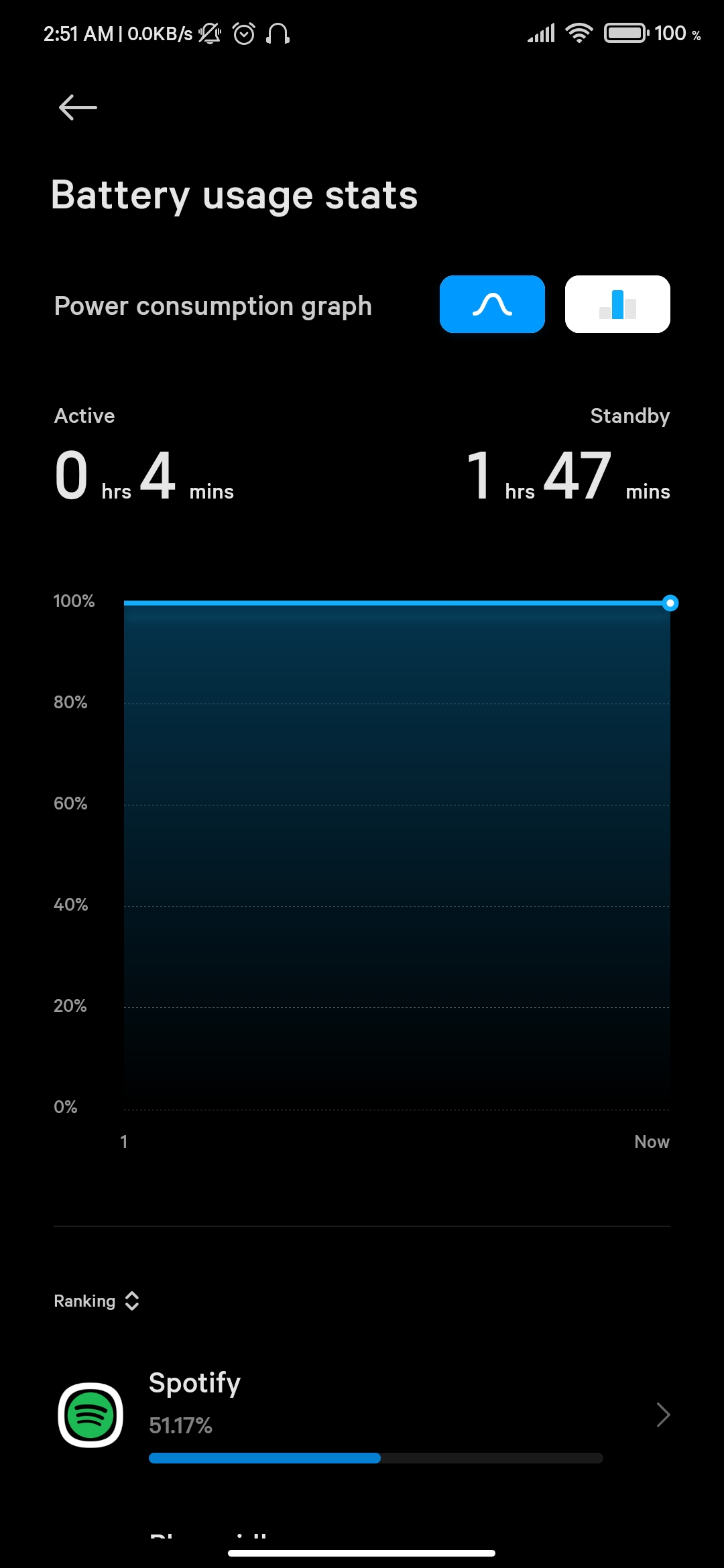Go back using the arrow icon

point(78,107)
